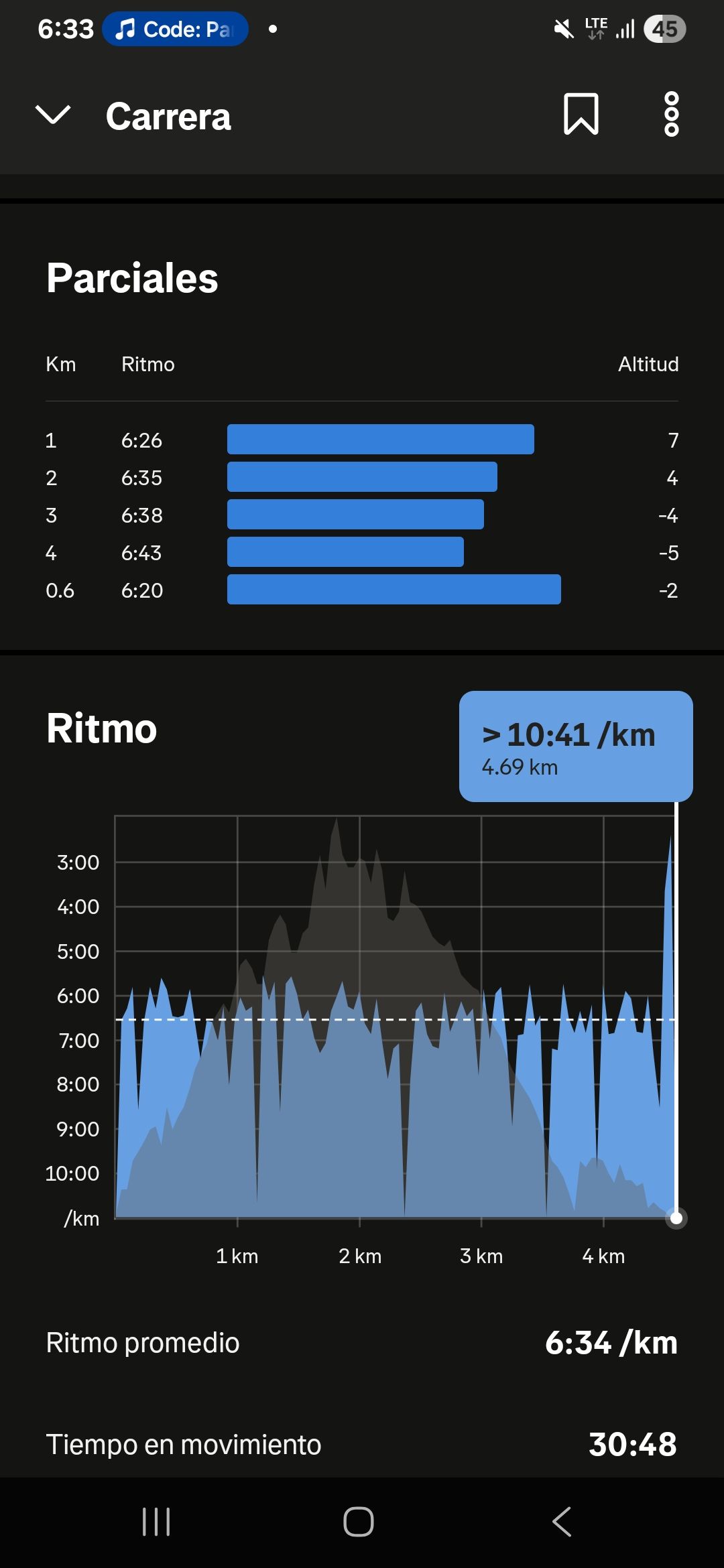Open the three-dot overflow menu

coord(671,115)
